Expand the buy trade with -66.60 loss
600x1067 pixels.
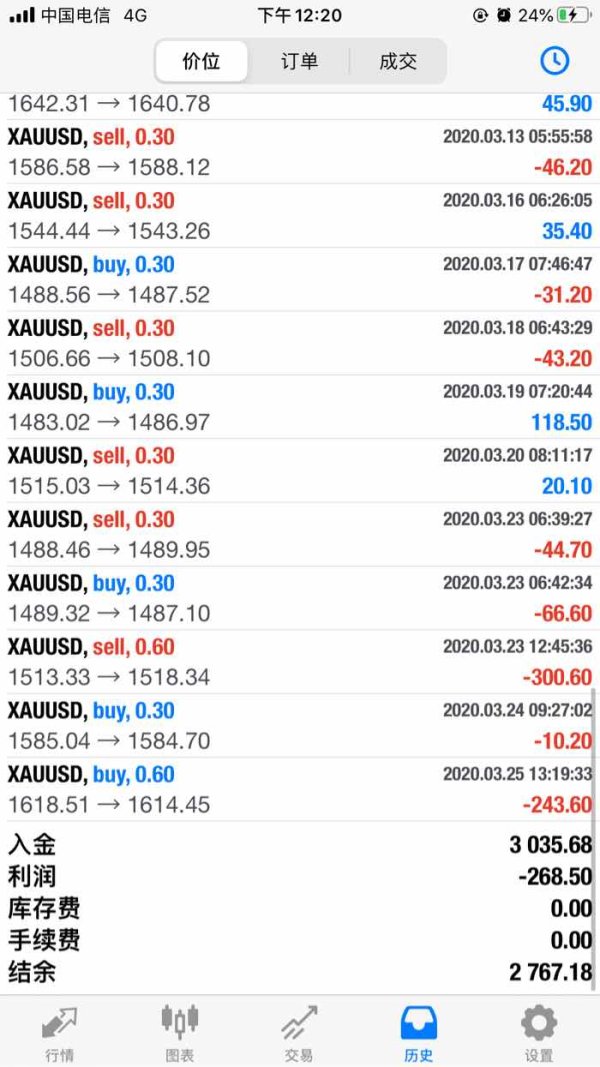(300, 598)
